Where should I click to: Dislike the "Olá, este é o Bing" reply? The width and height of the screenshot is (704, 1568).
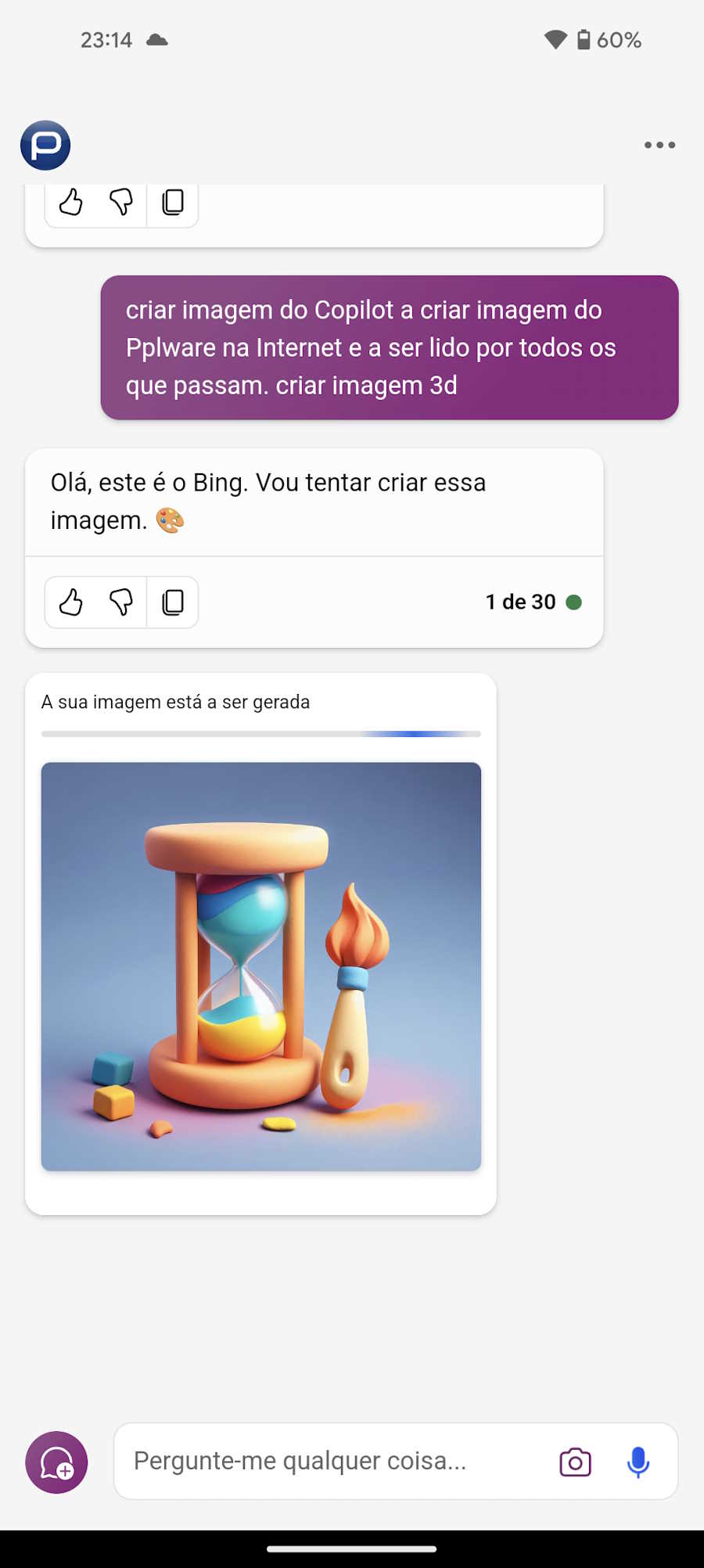120,602
